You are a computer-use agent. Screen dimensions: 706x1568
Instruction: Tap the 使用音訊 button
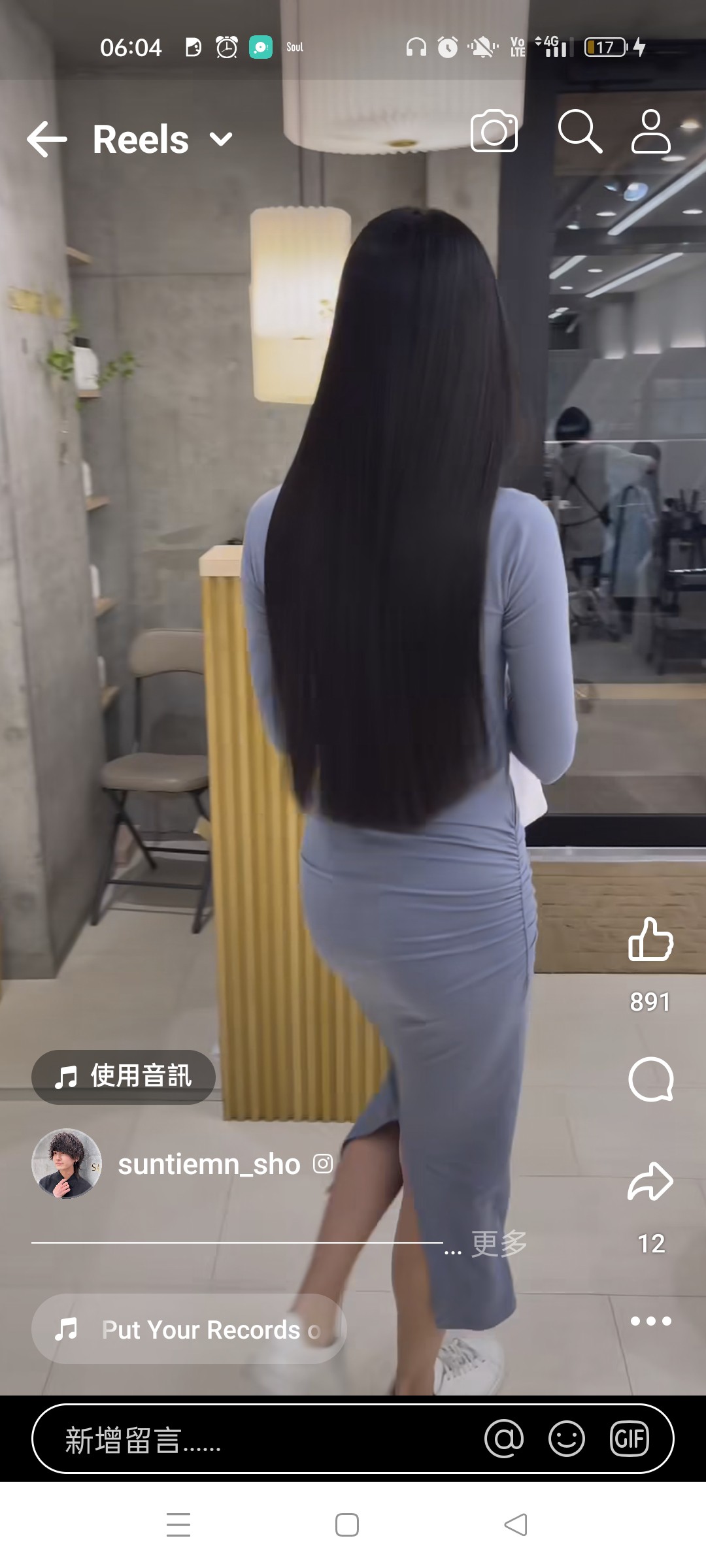click(x=124, y=1077)
